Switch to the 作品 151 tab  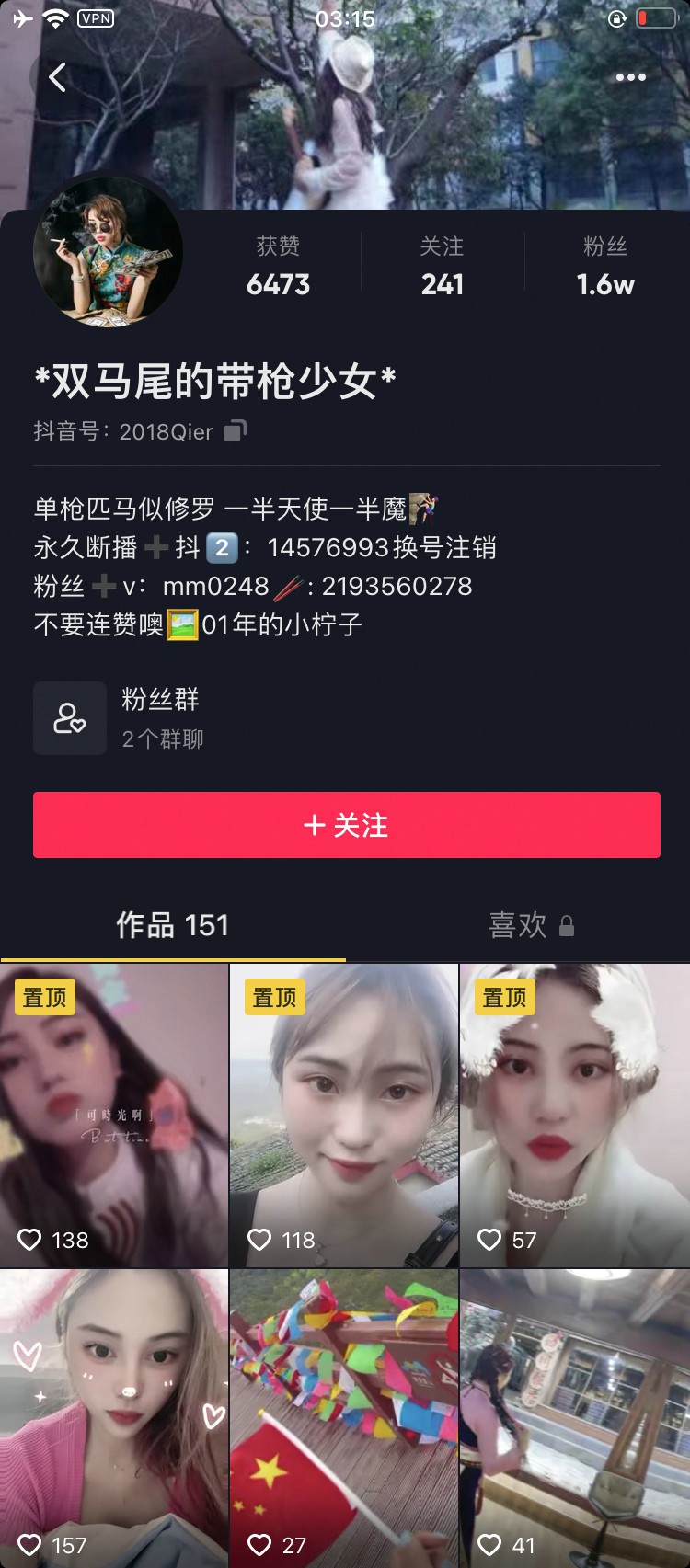pyautogui.click(x=172, y=925)
